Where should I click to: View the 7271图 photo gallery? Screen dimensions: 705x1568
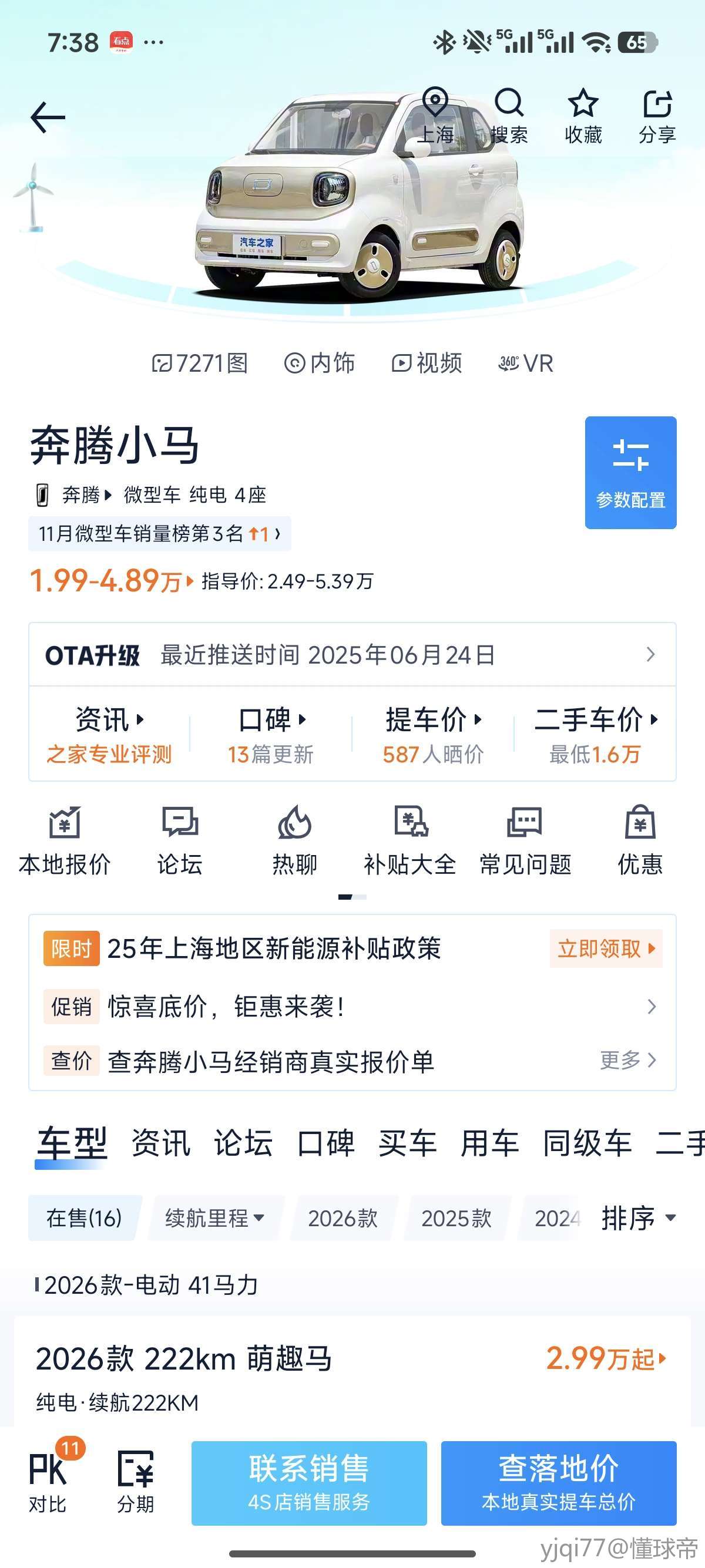(x=200, y=364)
